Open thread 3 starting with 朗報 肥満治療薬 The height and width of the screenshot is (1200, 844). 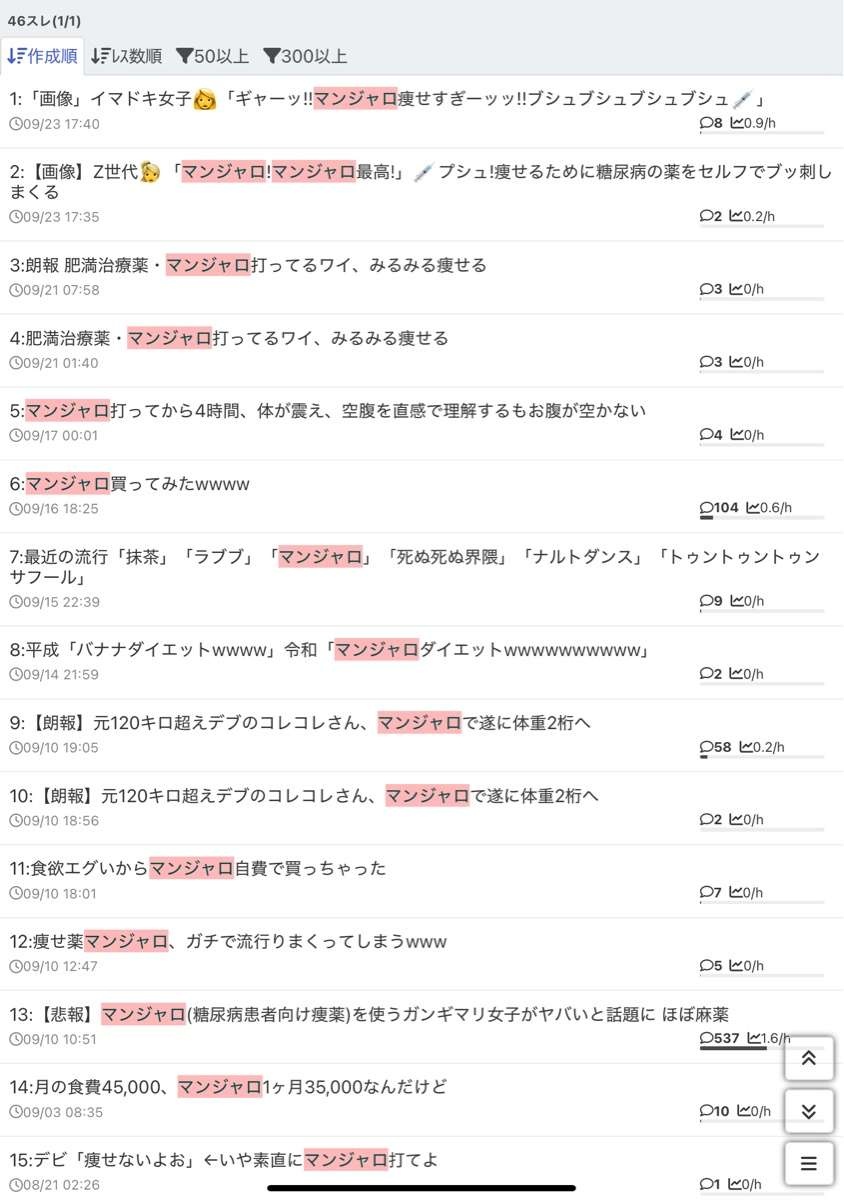pos(248,265)
